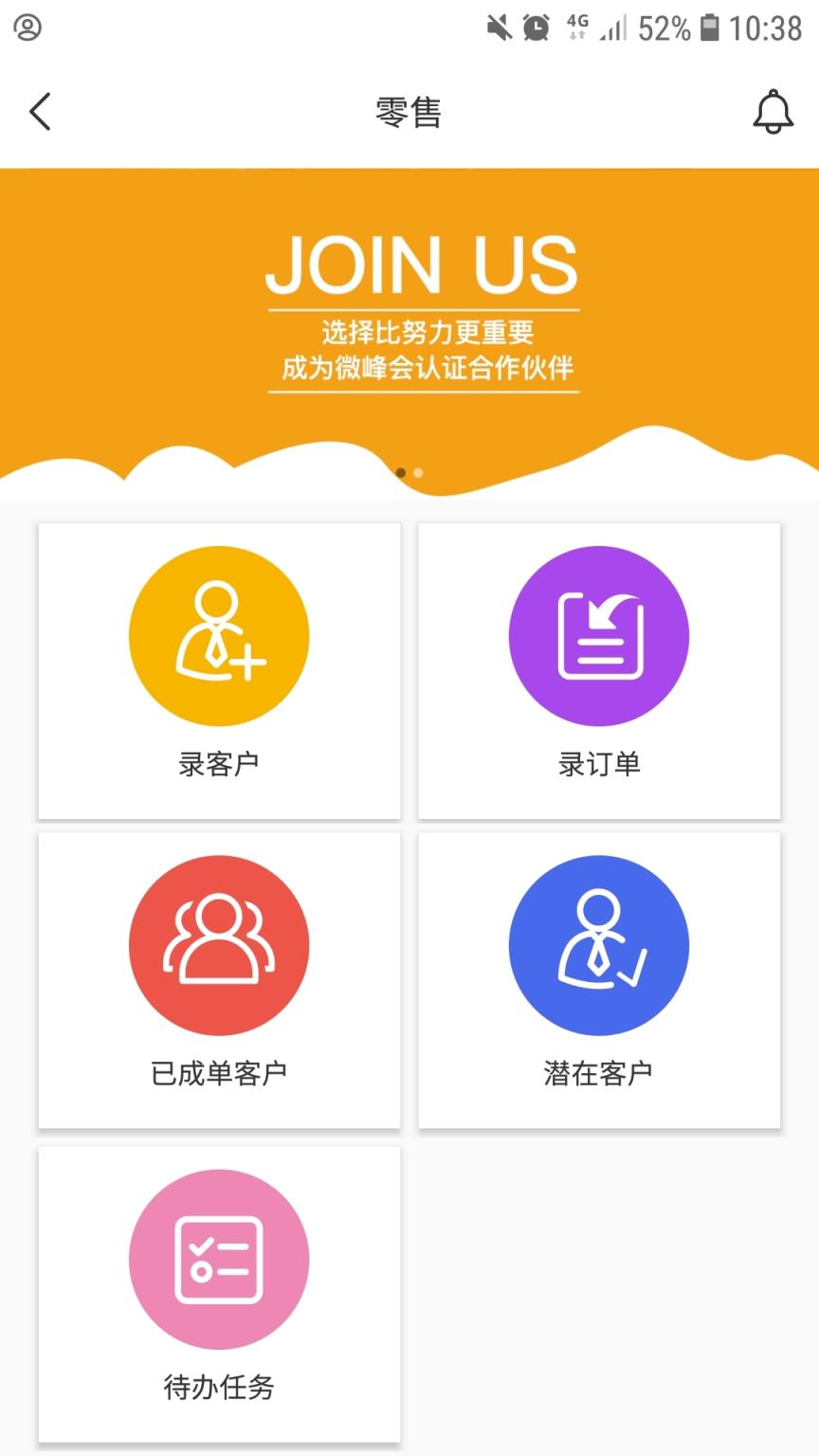Tap the 潜在客户 potential customers icon
The width and height of the screenshot is (819, 1456).
pos(598,945)
